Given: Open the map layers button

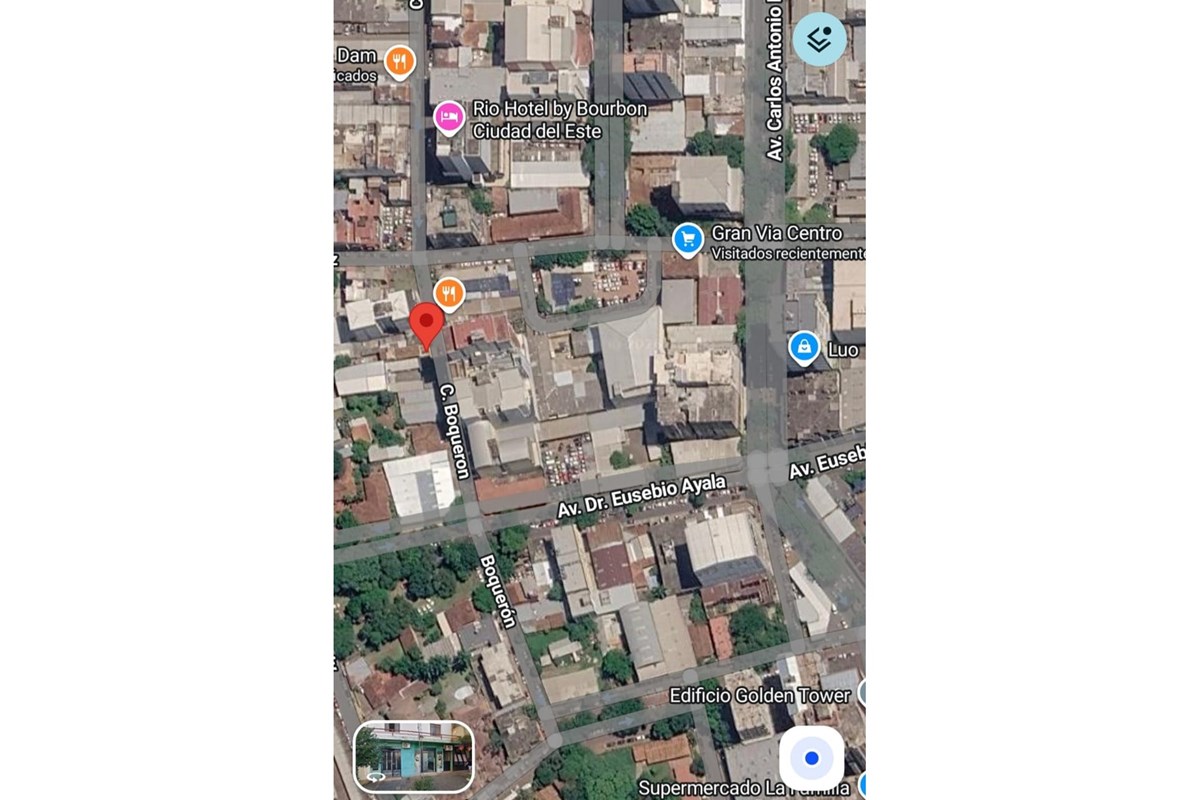Looking at the screenshot, I should point(819,40).
